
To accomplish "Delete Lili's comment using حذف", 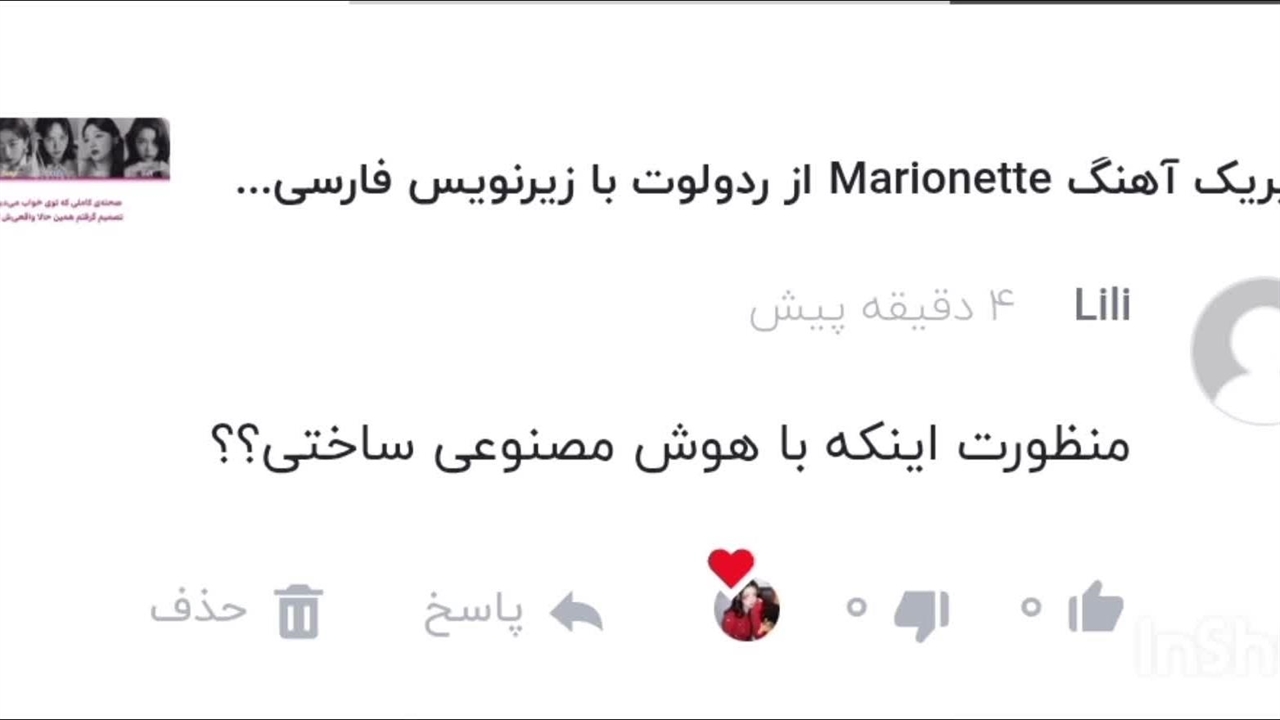I will [239, 610].
